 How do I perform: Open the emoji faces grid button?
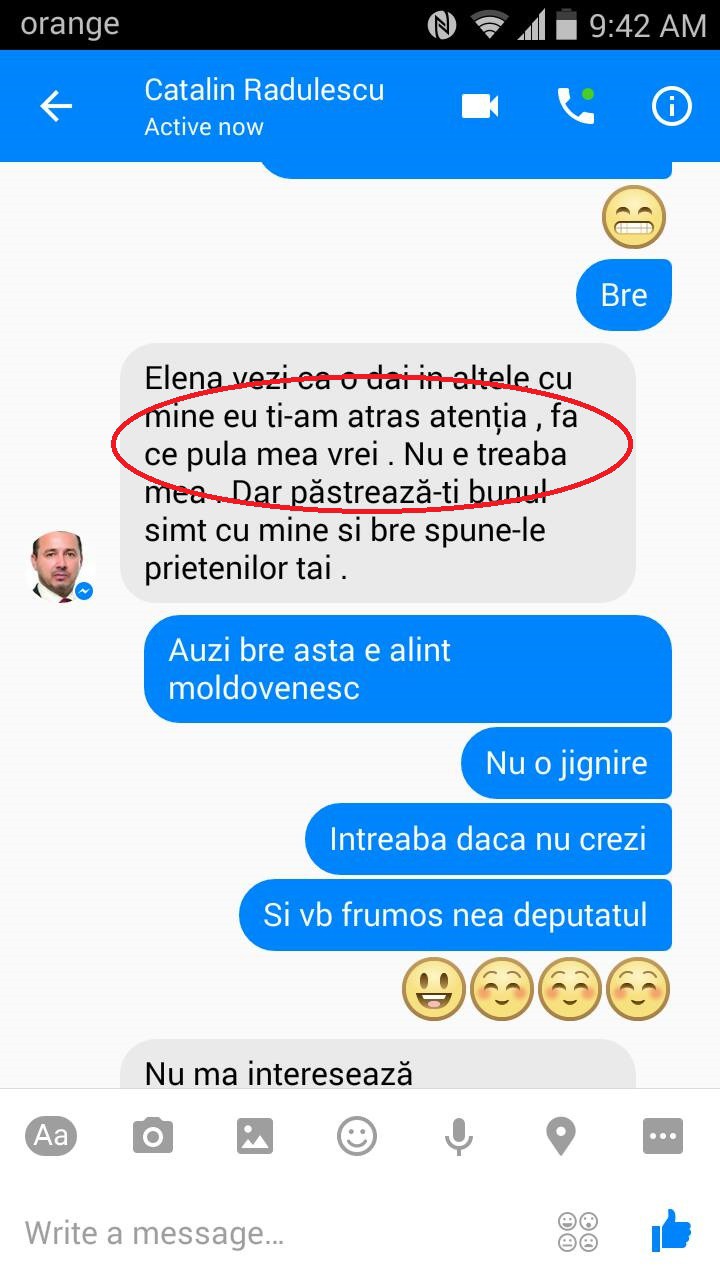click(x=578, y=1232)
